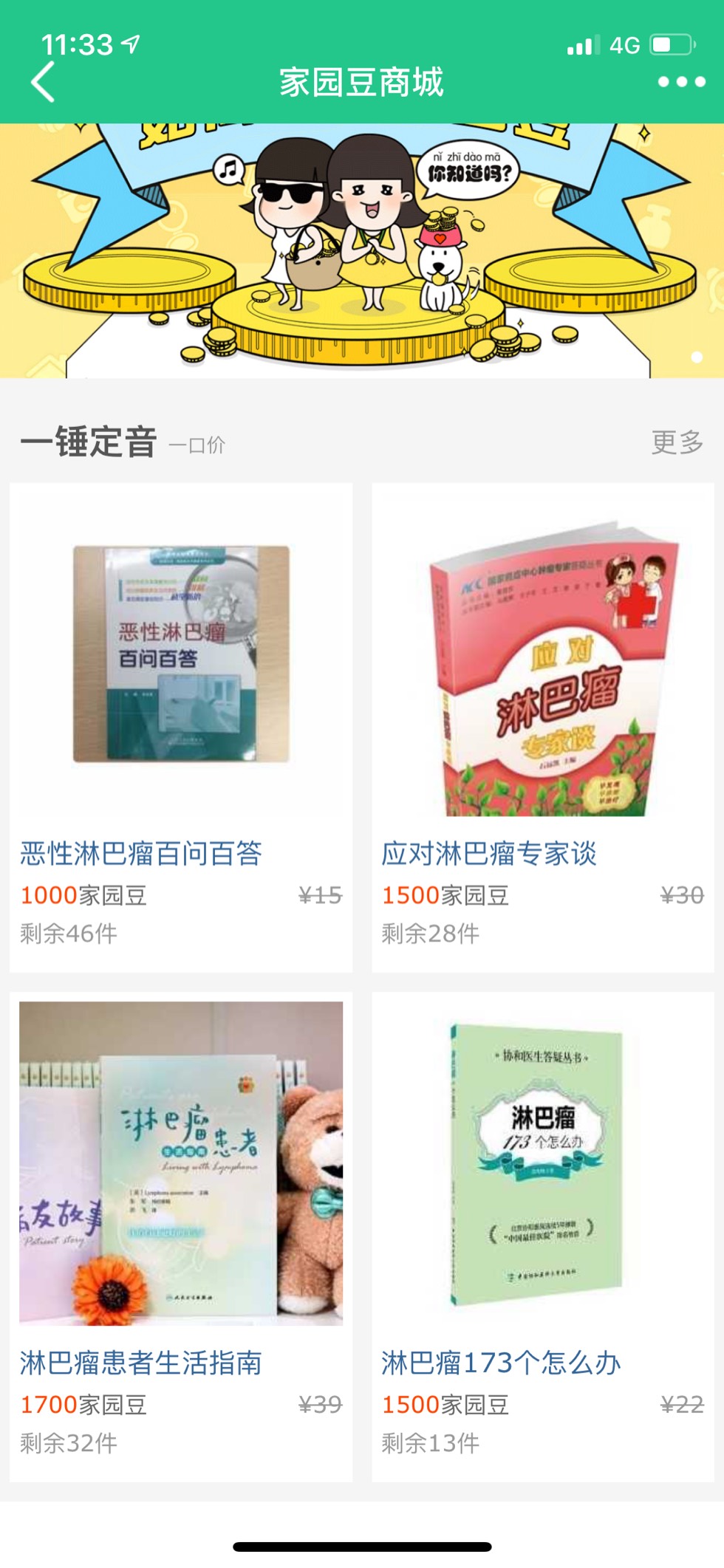Open product 应对淋巴瘤专家谈
This screenshot has height=1568, width=724.
pos(542,727)
